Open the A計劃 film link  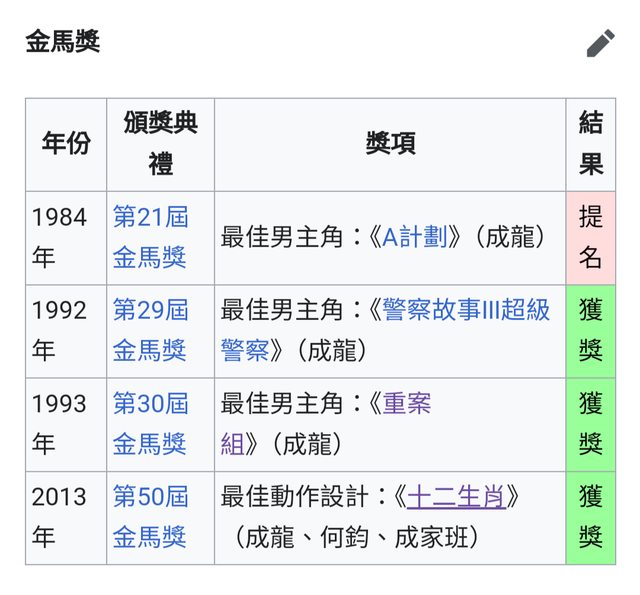[414, 237]
